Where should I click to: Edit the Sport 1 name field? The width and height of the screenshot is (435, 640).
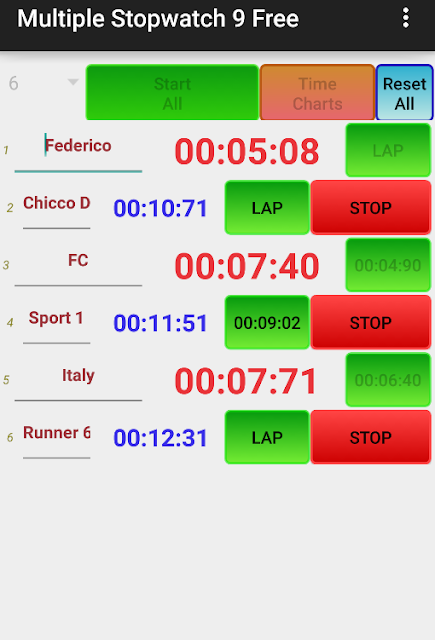tap(56, 322)
